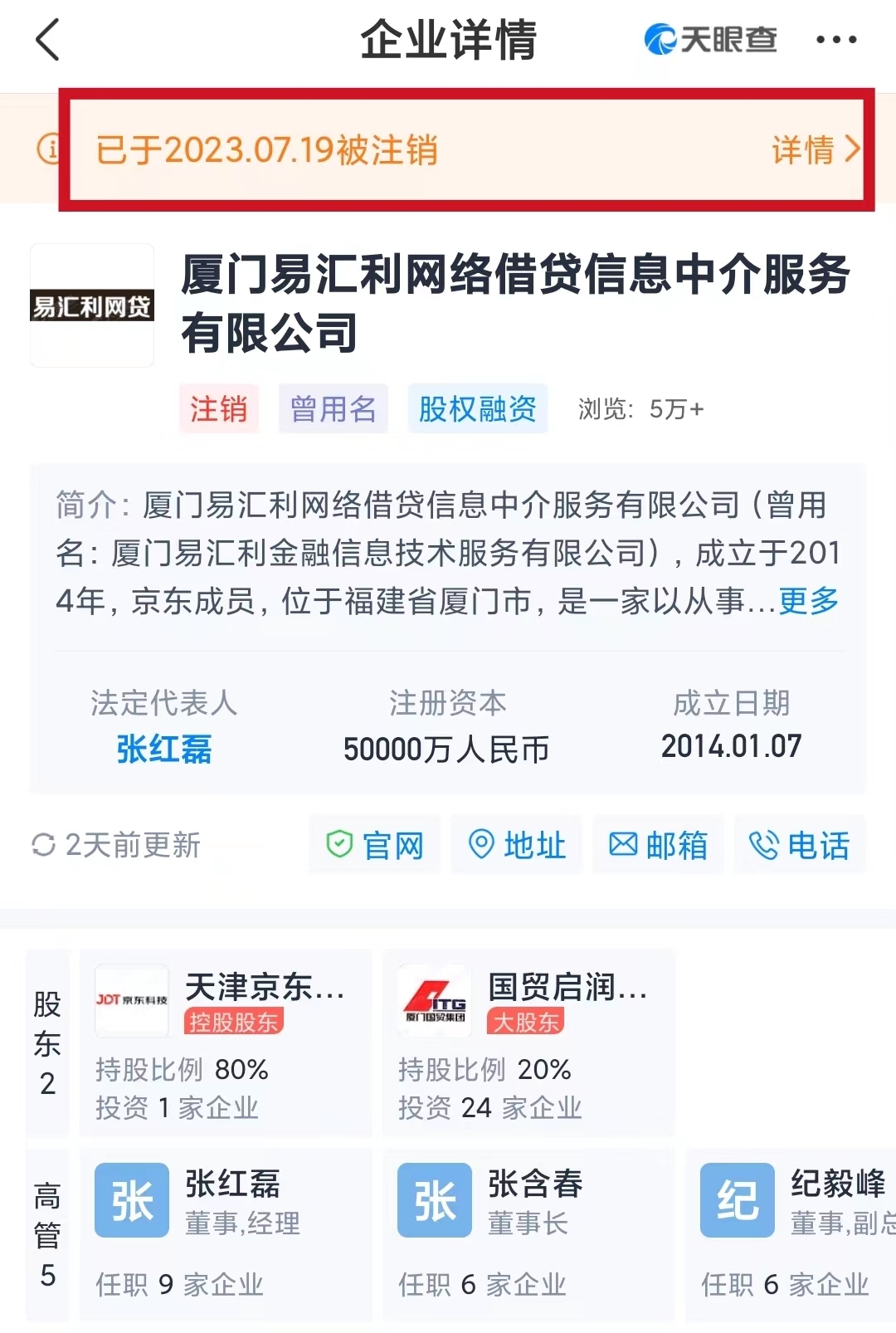Tap the 曾用名 tag
This screenshot has height=1333, width=896.
(333, 409)
